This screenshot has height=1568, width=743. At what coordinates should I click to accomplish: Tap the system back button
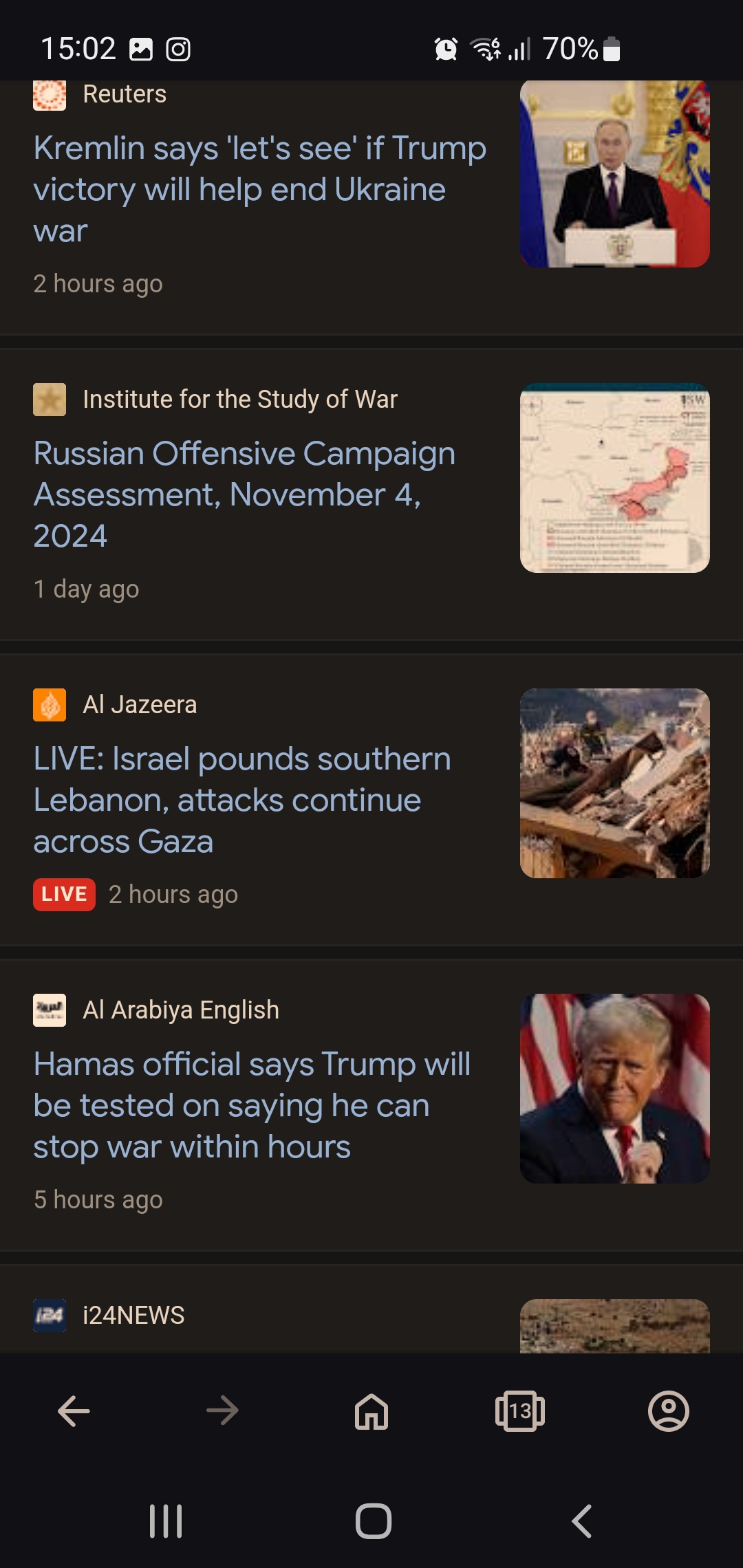pos(582,1521)
